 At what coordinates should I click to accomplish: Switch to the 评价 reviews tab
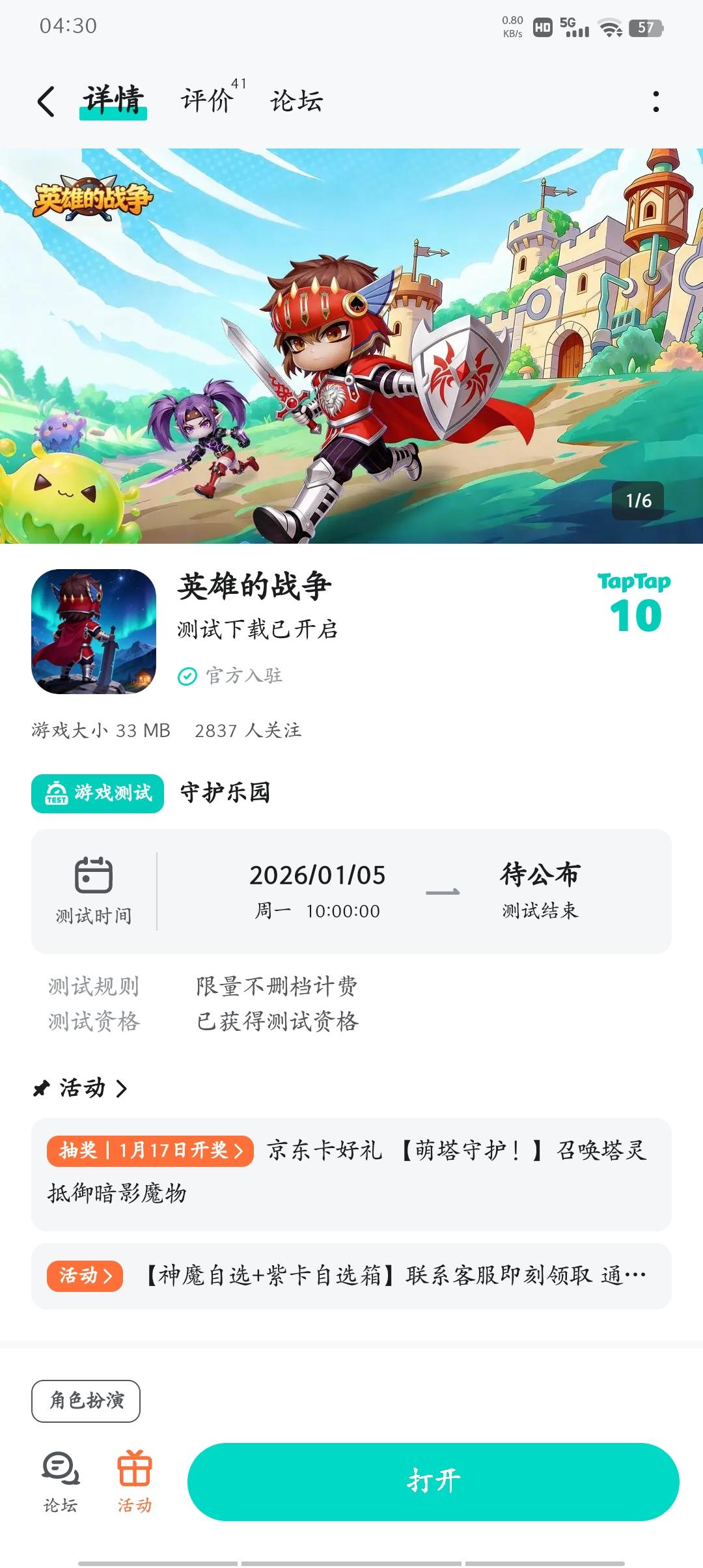207,101
